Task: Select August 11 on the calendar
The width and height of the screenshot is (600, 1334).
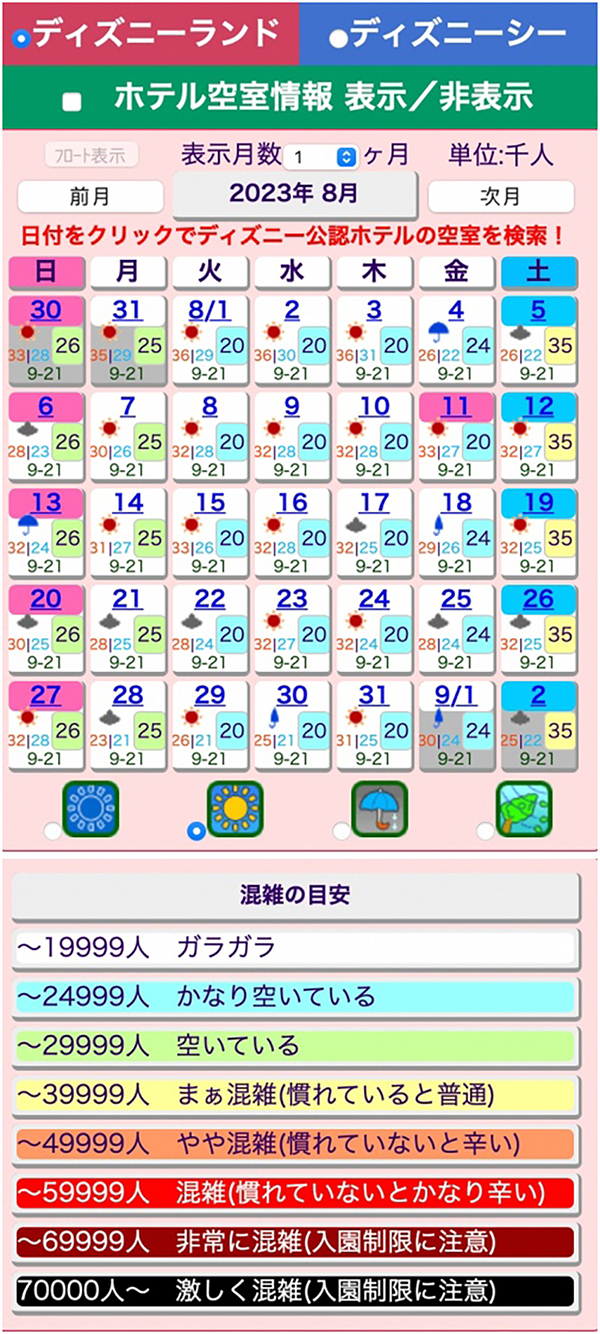Action: pyautogui.click(x=456, y=406)
